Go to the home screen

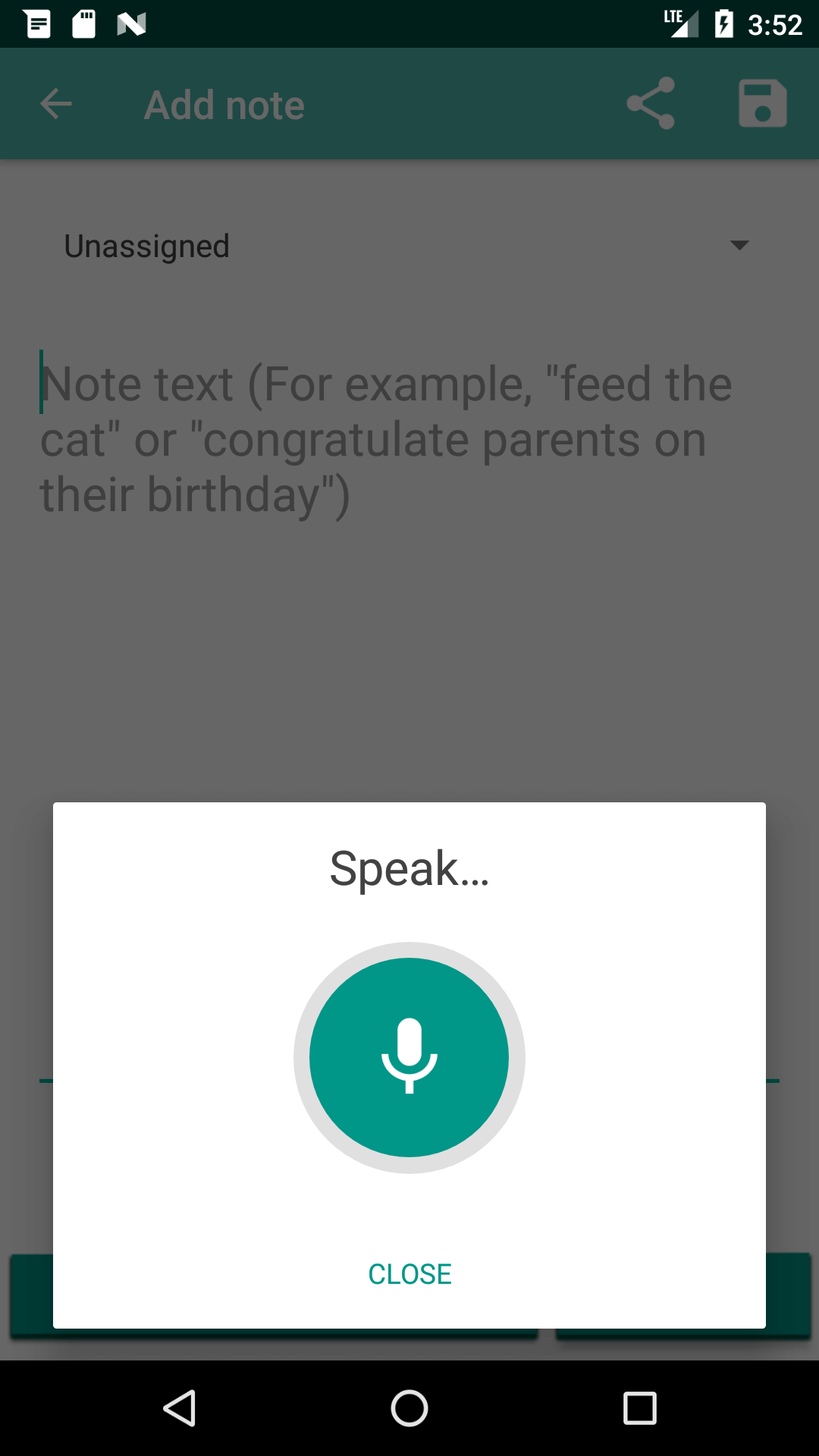[409, 1408]
